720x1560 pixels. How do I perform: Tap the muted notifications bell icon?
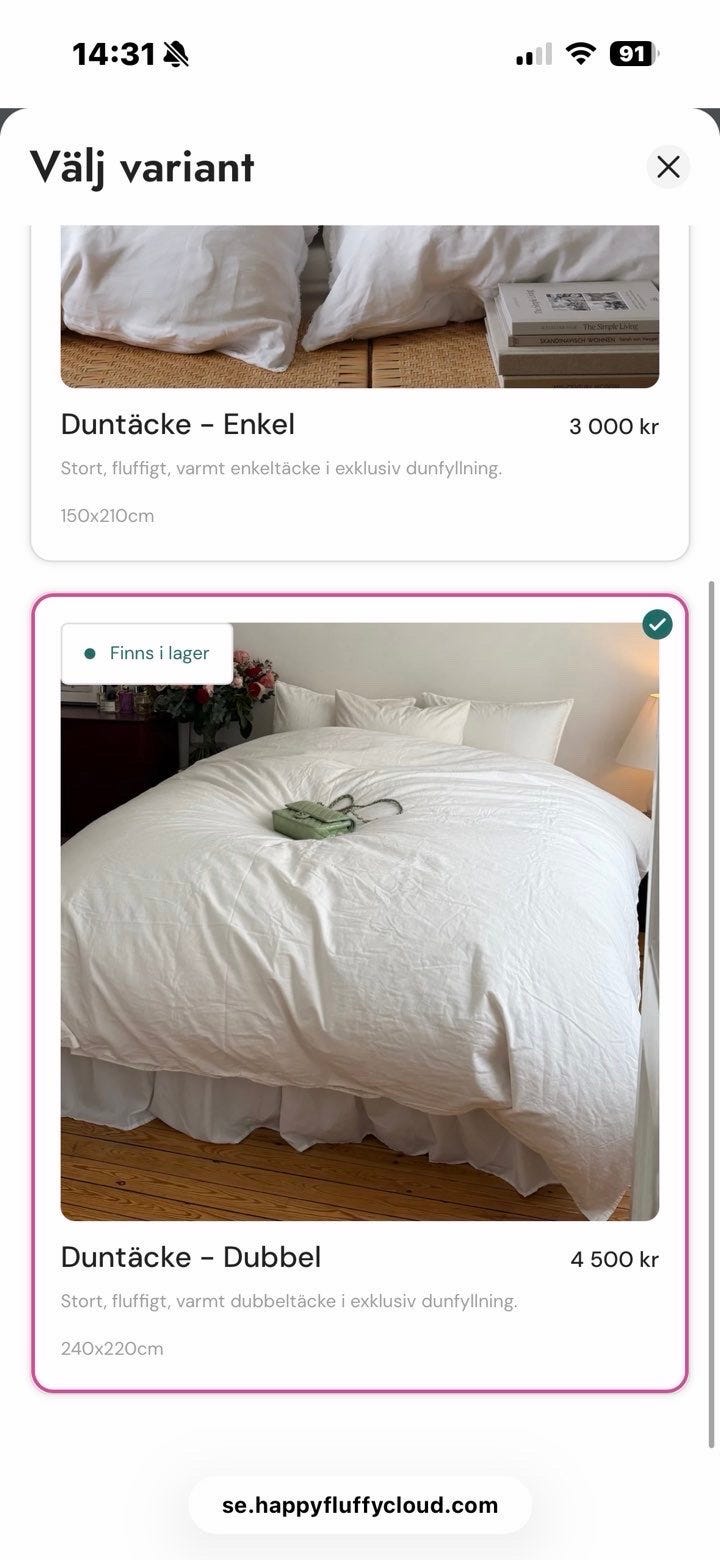tap(175, 55)
